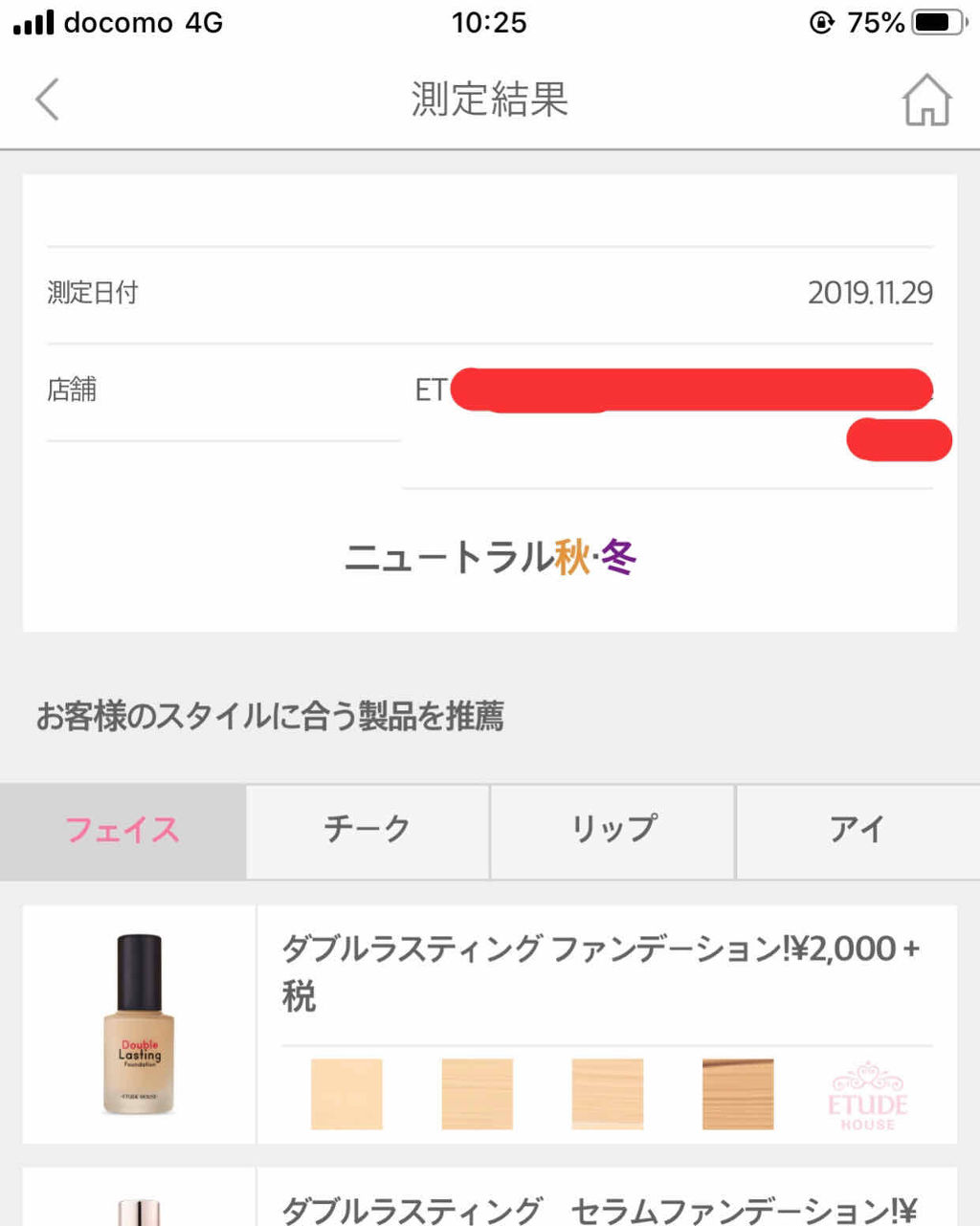Select the フェイス tab
Viewport: 980px width, 1226px height.
click(122, 831)
